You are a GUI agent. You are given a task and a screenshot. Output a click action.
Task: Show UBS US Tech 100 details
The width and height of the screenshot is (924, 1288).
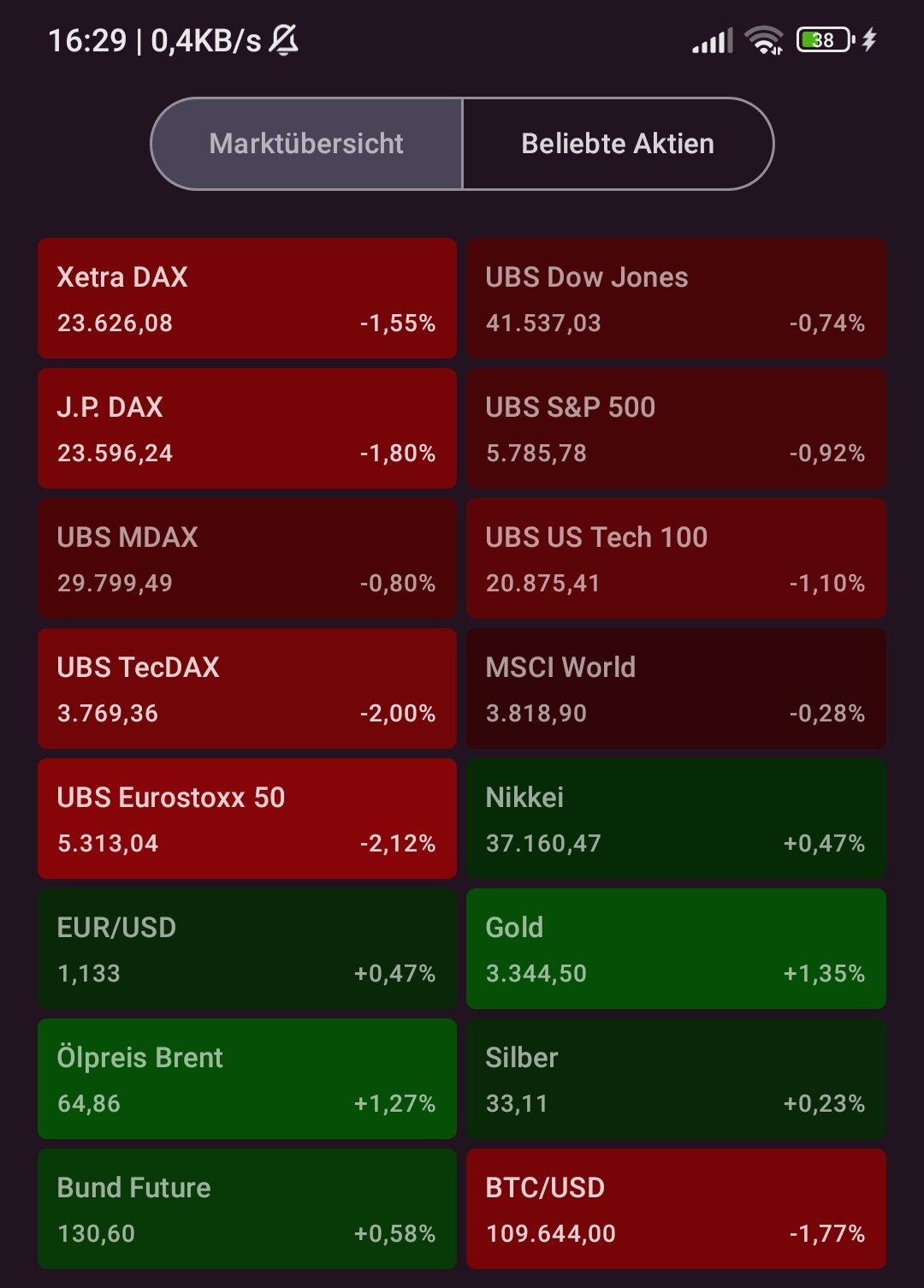(x=676, y=559)
